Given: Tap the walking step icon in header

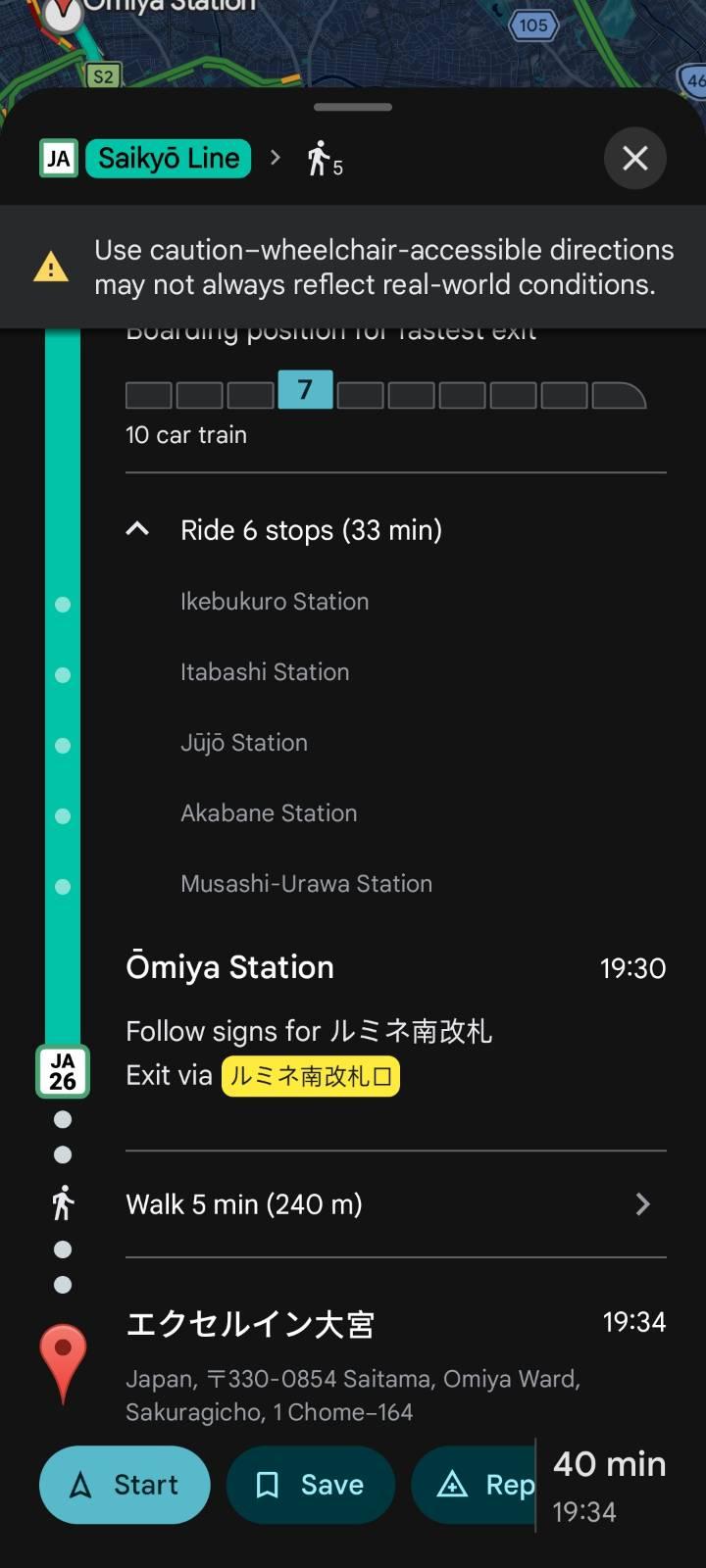Looking at the screenshot, I should (x=325, y=159).
